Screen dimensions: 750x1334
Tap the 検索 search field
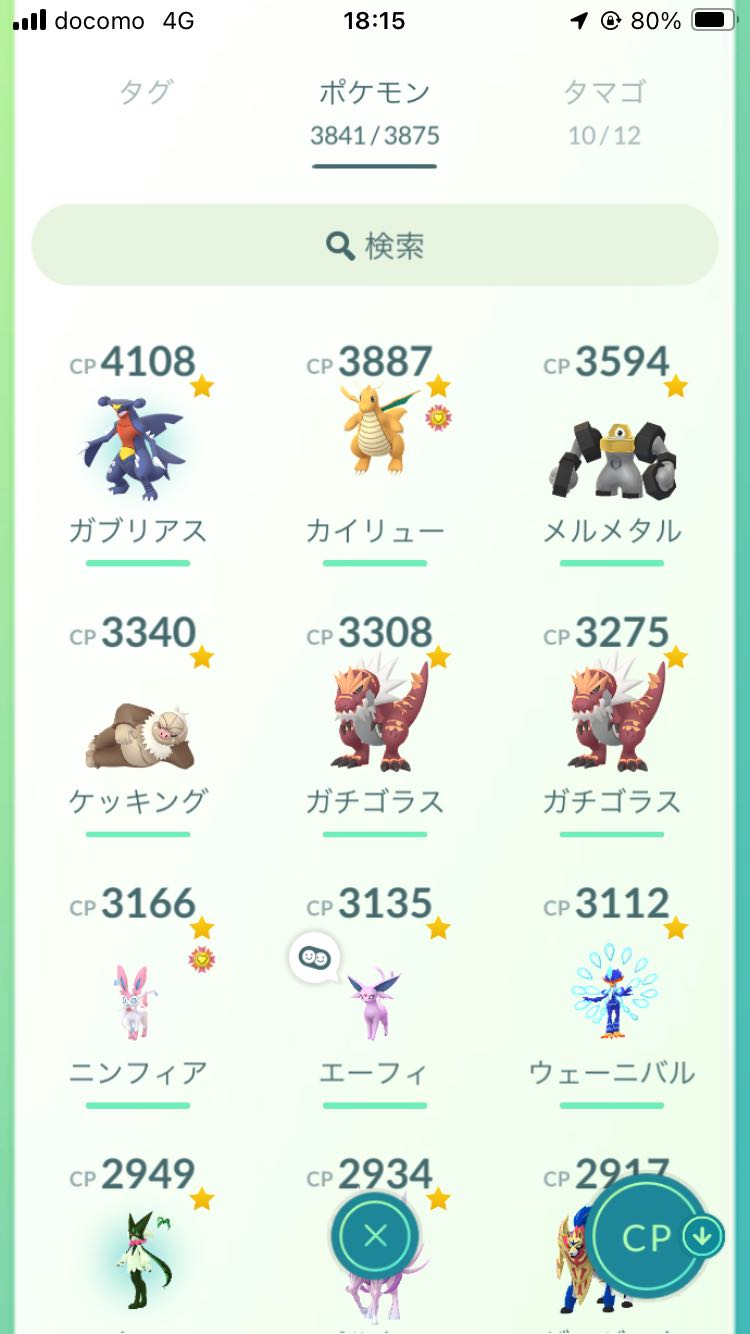[375, 246]
